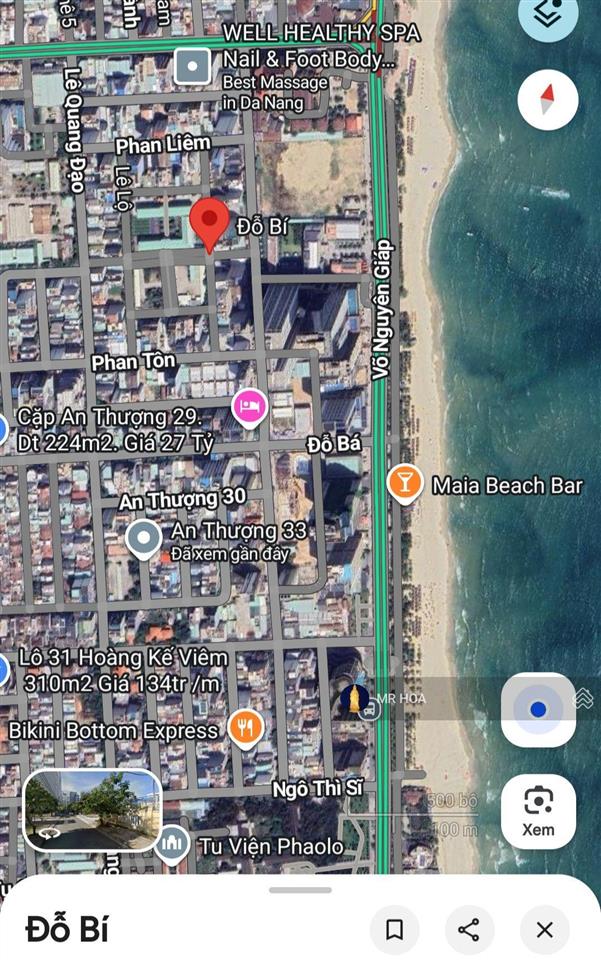The height and width of the screenshot is (960, 601).
Task: Select the Maia Beach Bar marker
Action: (x=404, y=485)
